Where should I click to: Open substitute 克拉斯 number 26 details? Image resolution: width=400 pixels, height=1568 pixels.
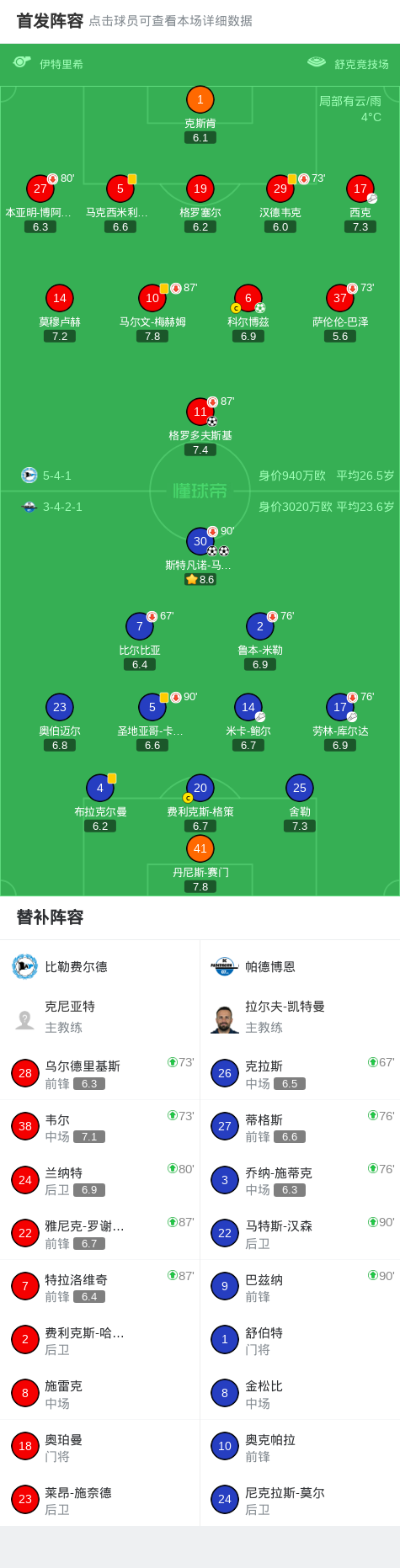300,1074
